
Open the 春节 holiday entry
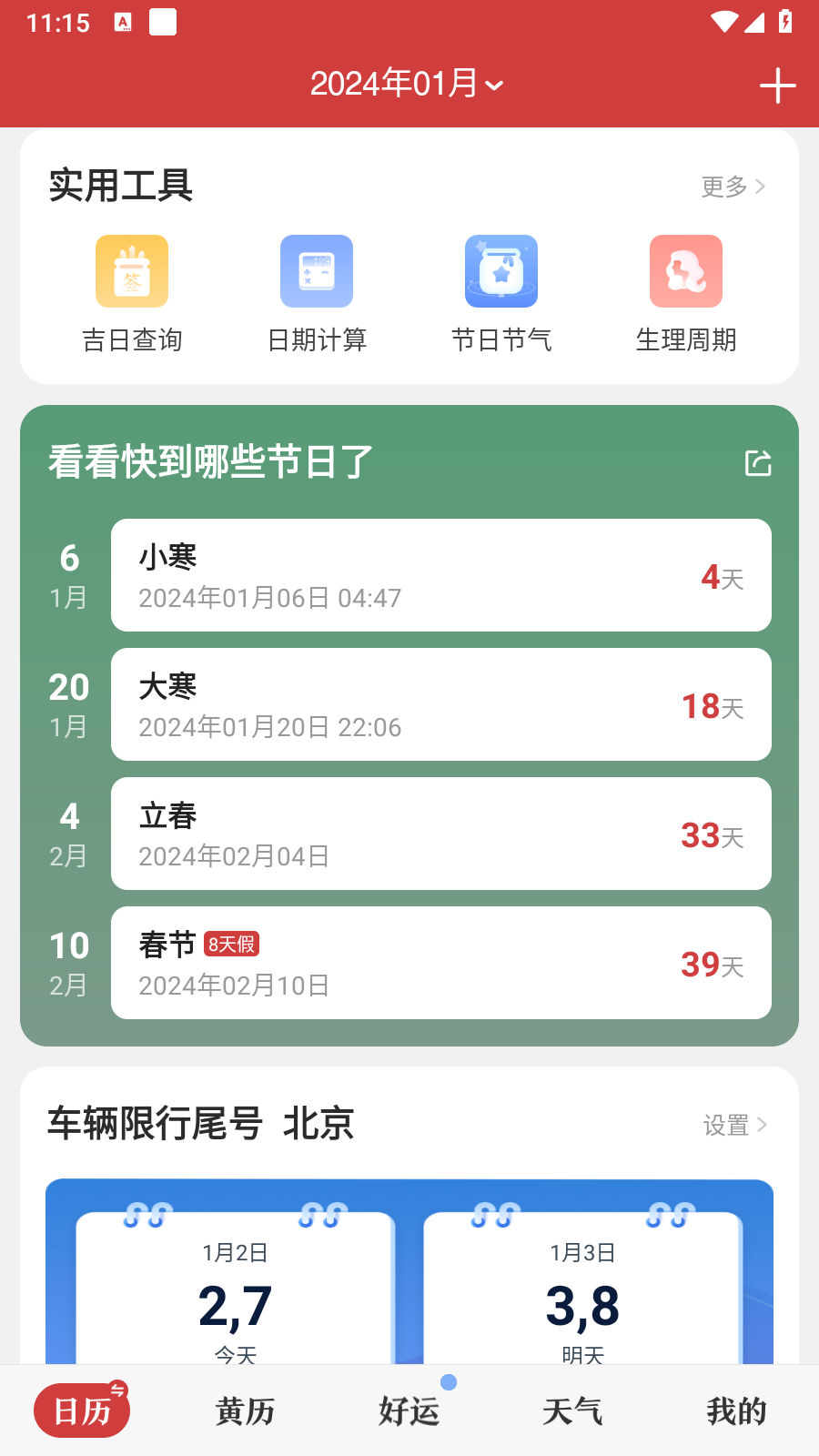440,963
